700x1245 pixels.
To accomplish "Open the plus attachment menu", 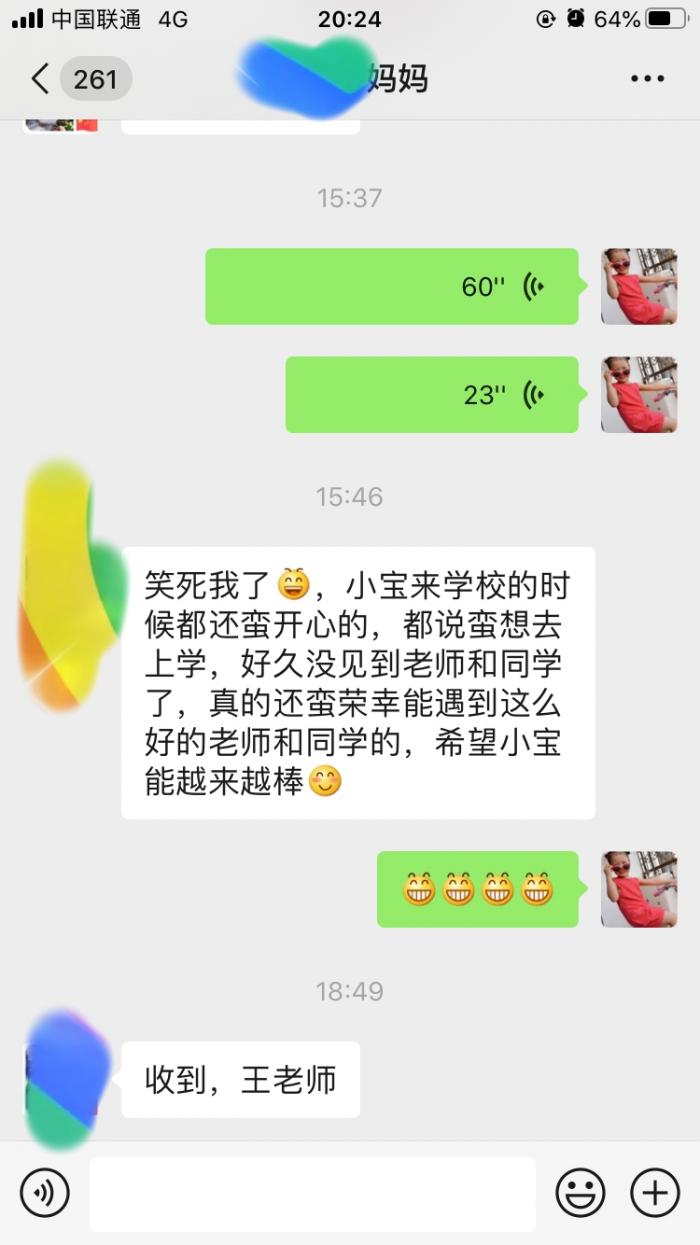I will pos(655,1192).
